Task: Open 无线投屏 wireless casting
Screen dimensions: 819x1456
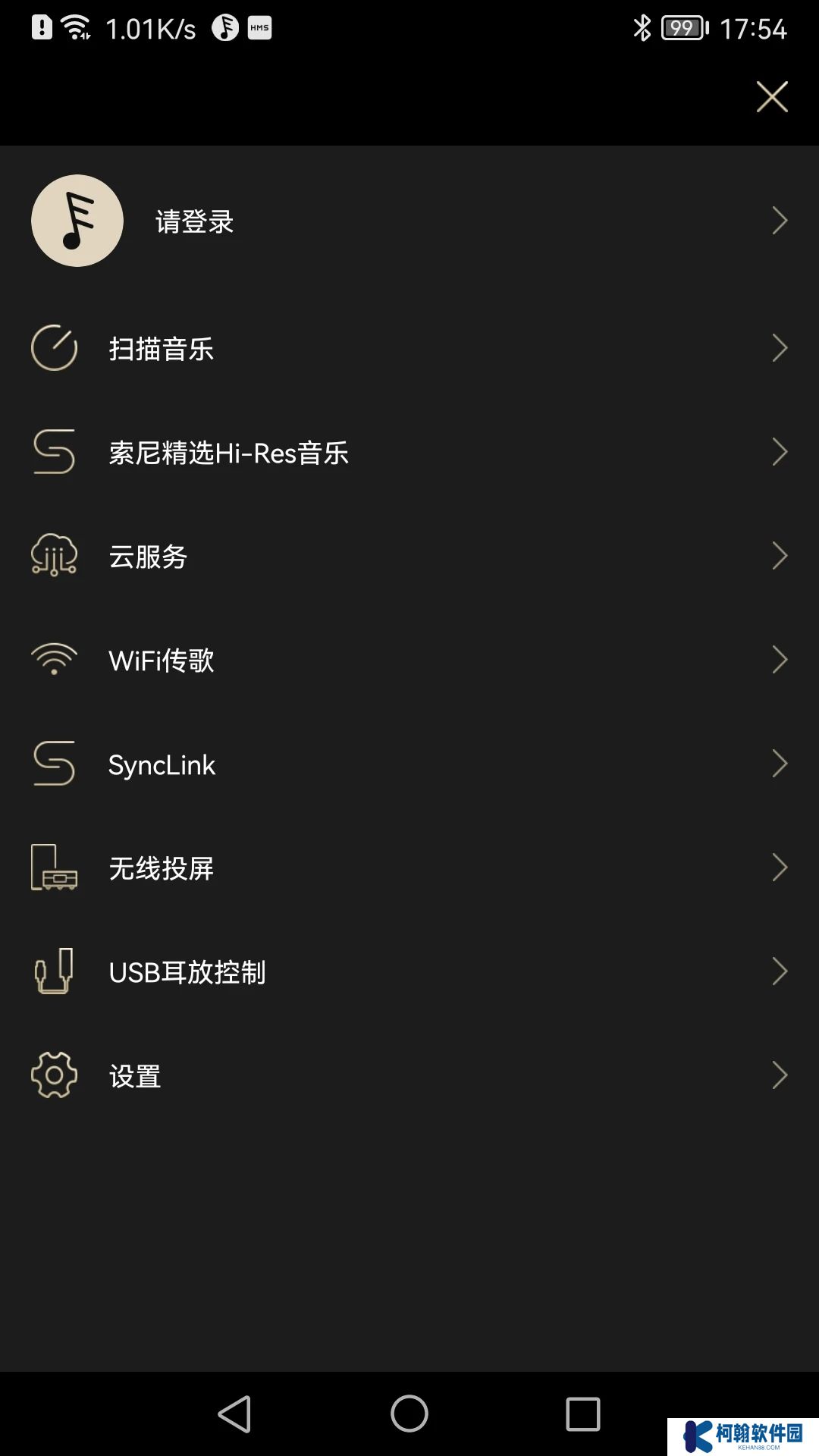Action: (x=409, y=868)
